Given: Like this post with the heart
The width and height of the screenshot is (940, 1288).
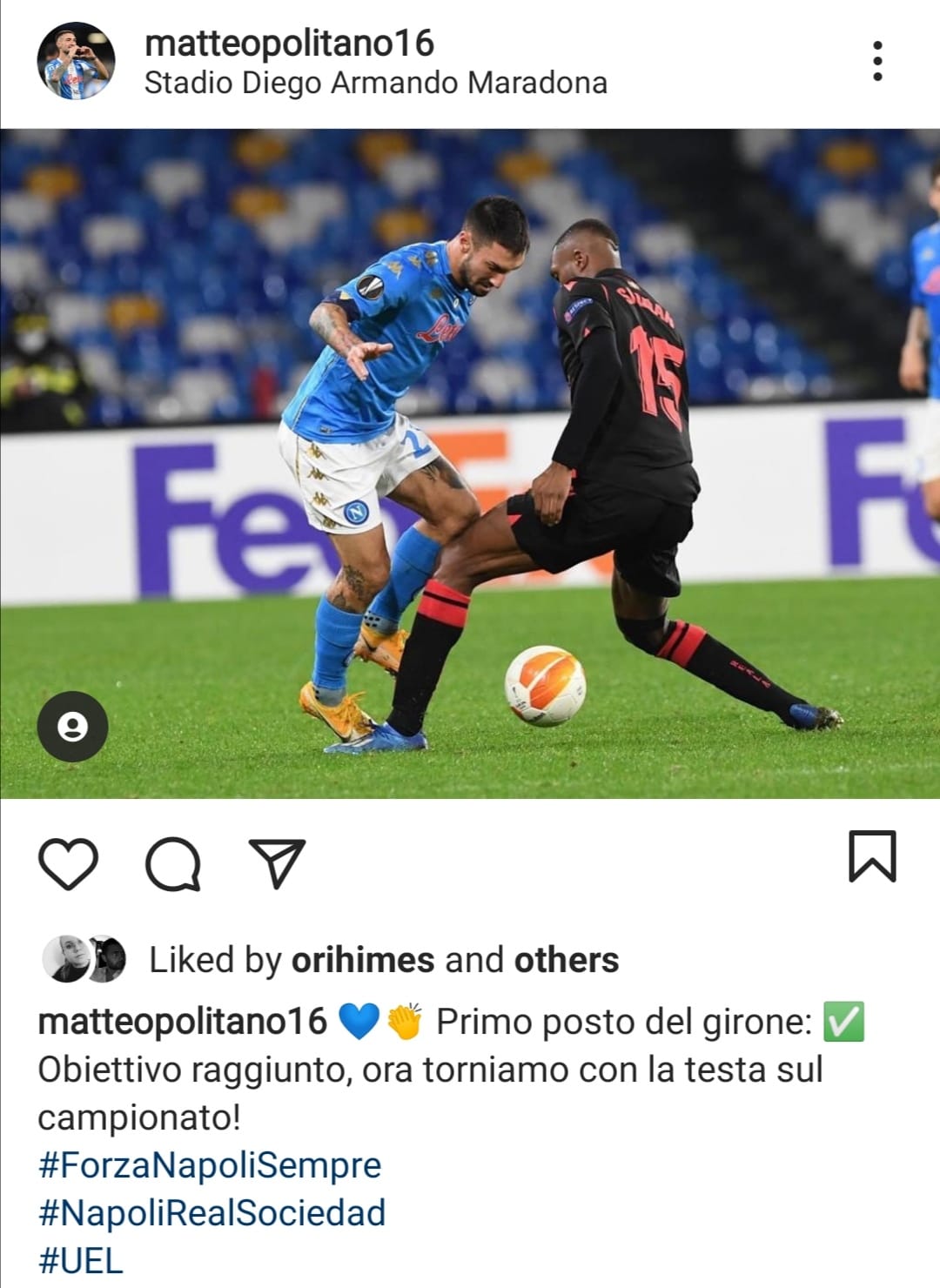Looking at the screenshot, I should tap(68, 863).
